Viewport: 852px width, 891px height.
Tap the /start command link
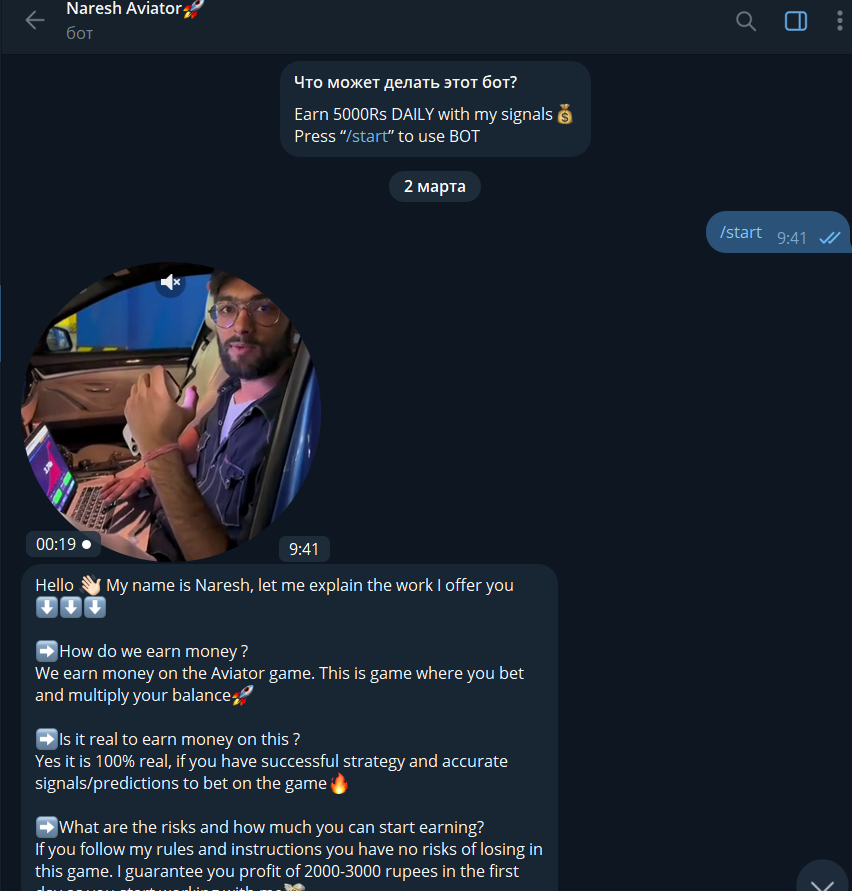click(367, 136)
